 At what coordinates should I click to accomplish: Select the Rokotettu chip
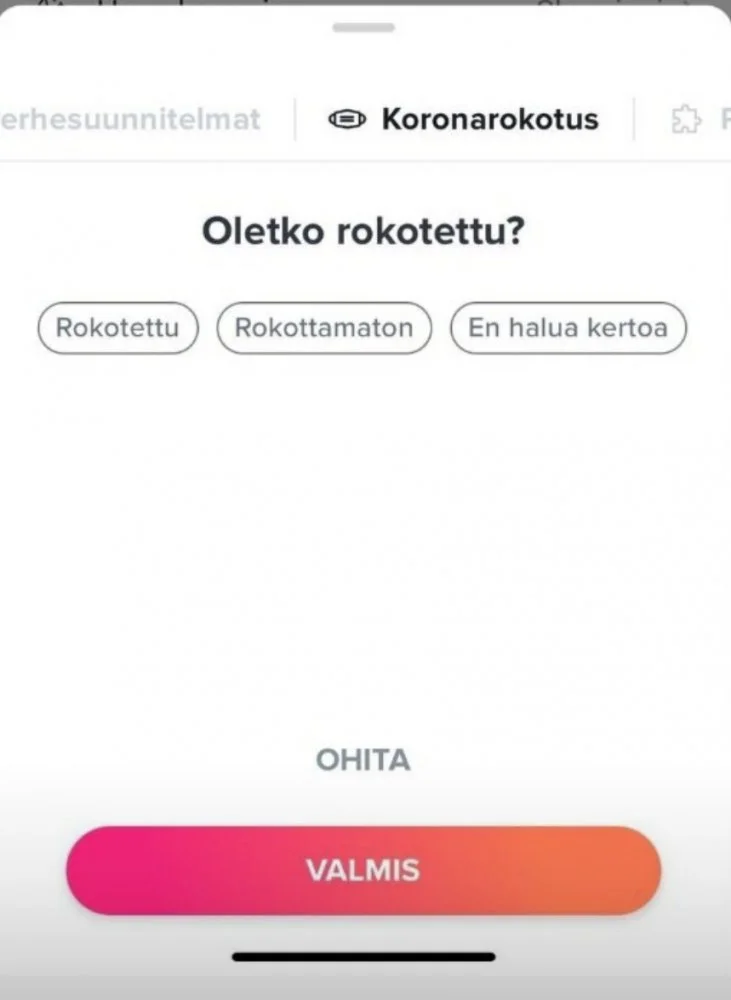(118, 328)
